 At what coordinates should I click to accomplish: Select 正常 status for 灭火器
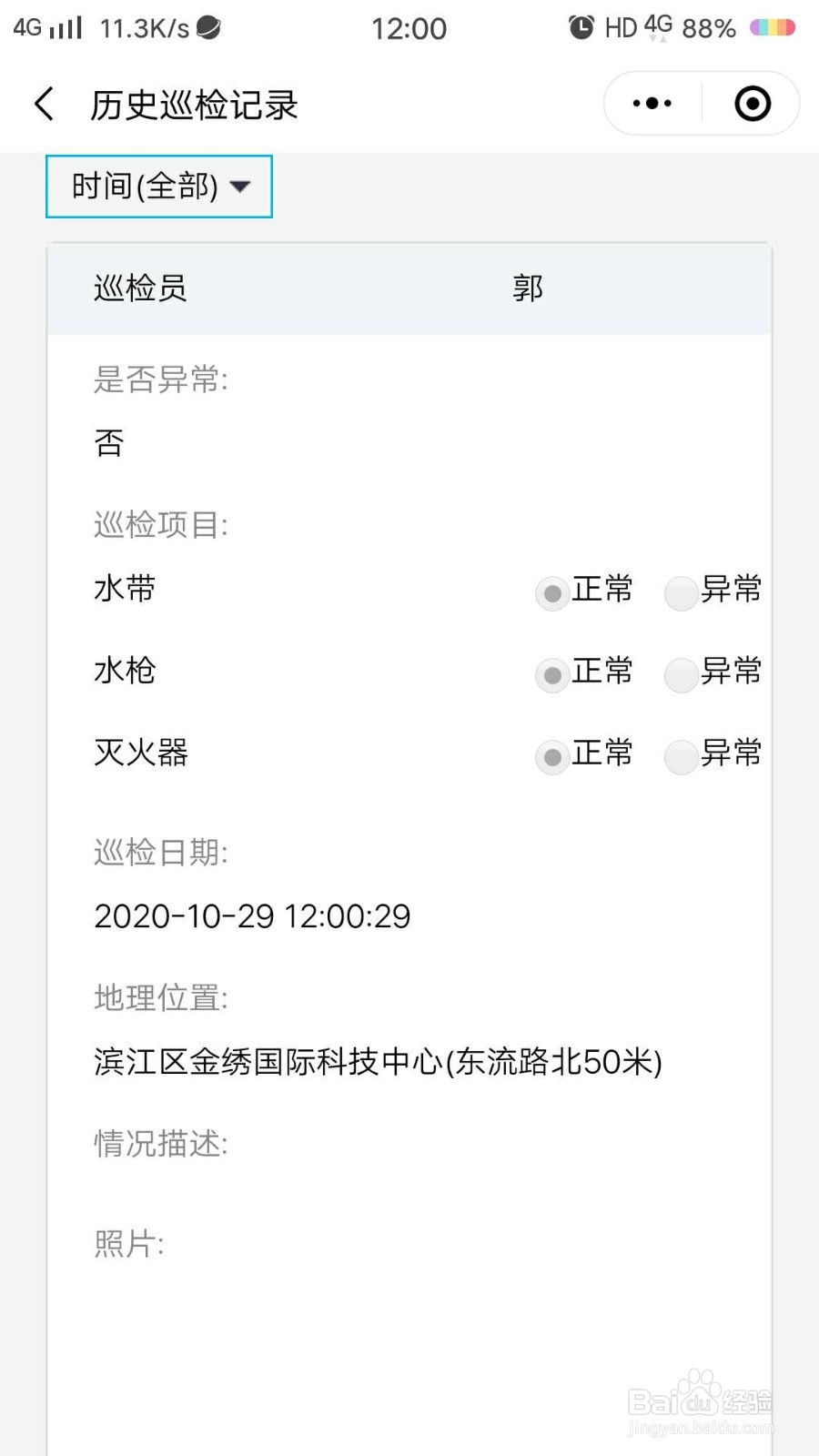[551, 756]
